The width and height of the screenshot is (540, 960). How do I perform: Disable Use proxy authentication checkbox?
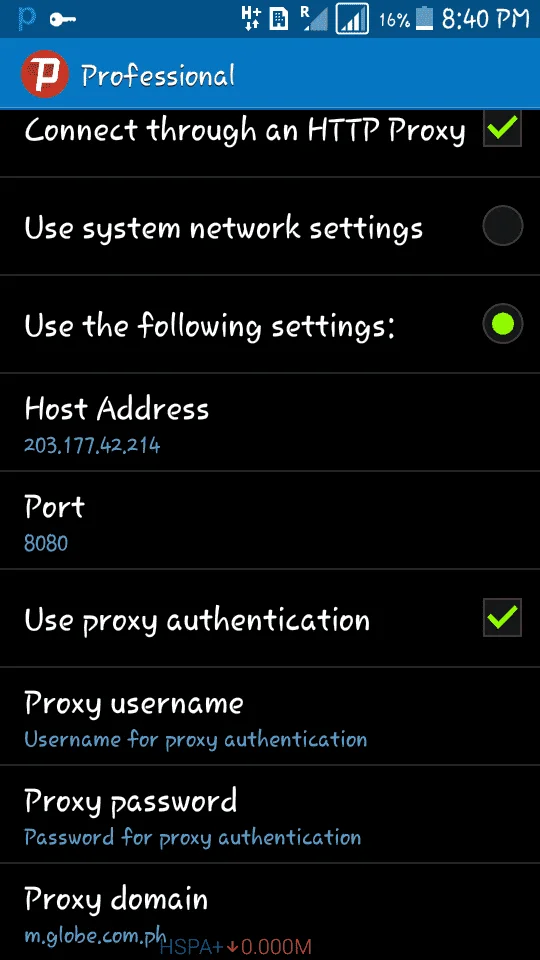tap(502, 618)
